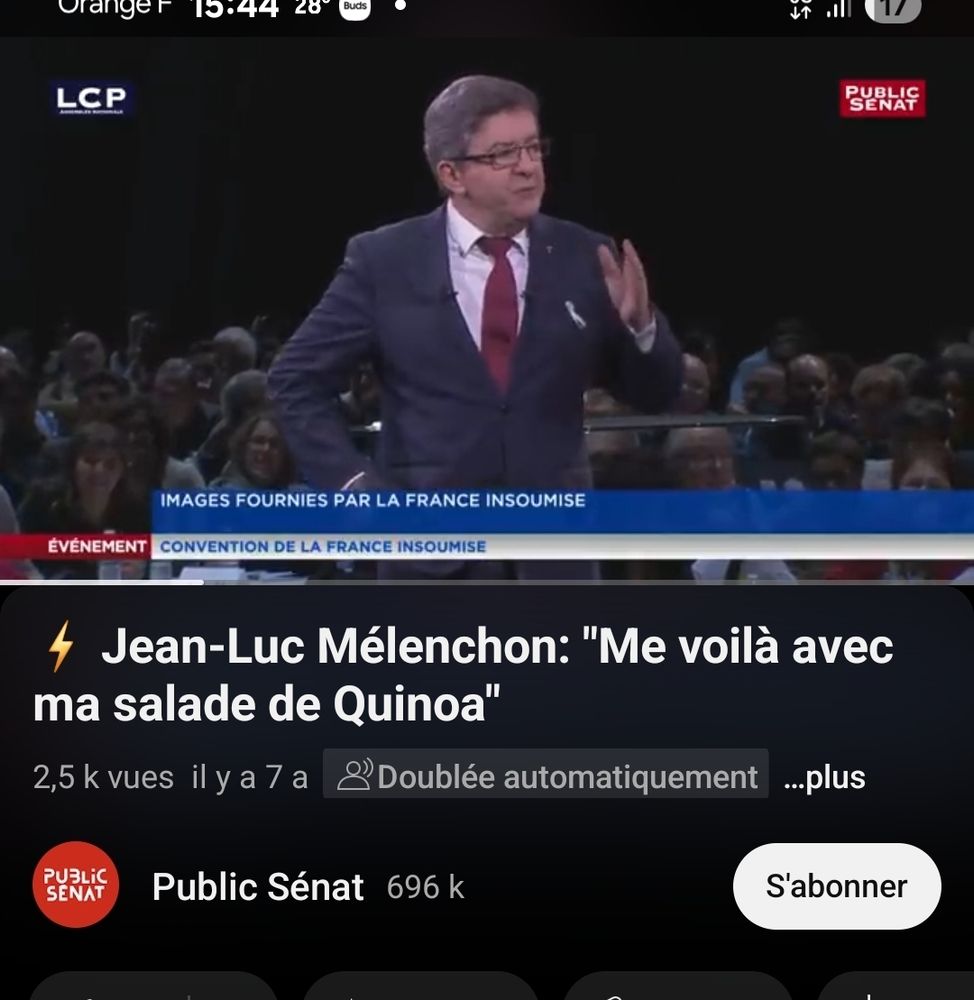Tap the video player to show playback controls

(x=487, y=310)
